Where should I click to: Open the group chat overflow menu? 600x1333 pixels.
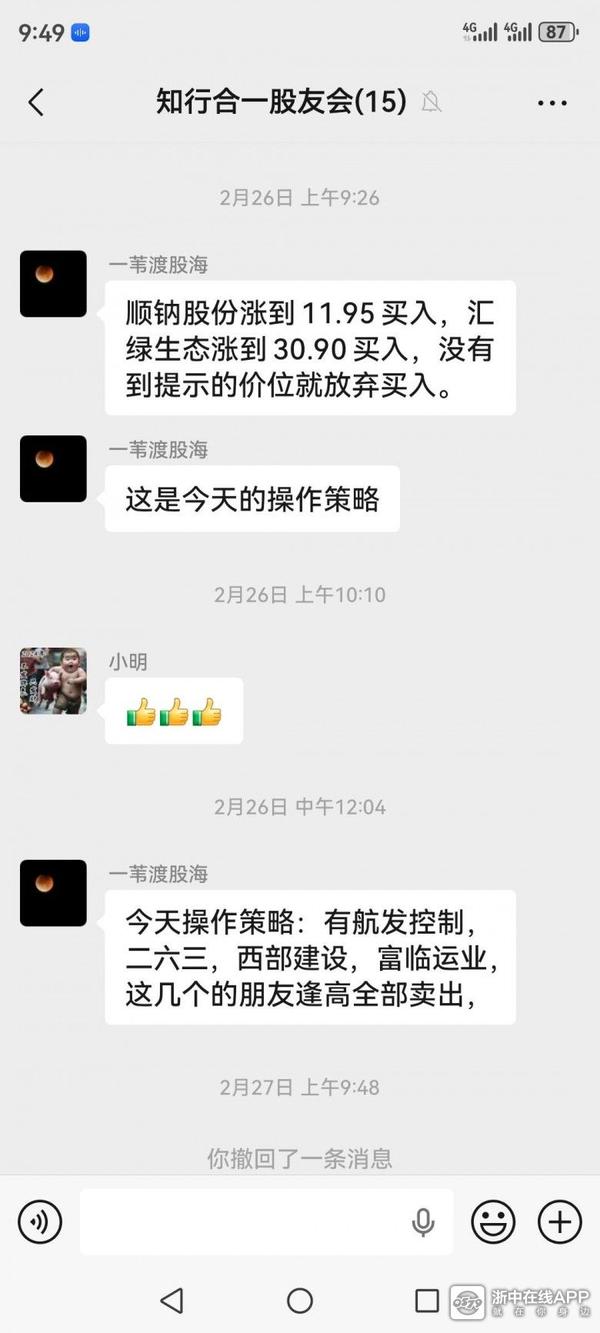coord(552,102)
